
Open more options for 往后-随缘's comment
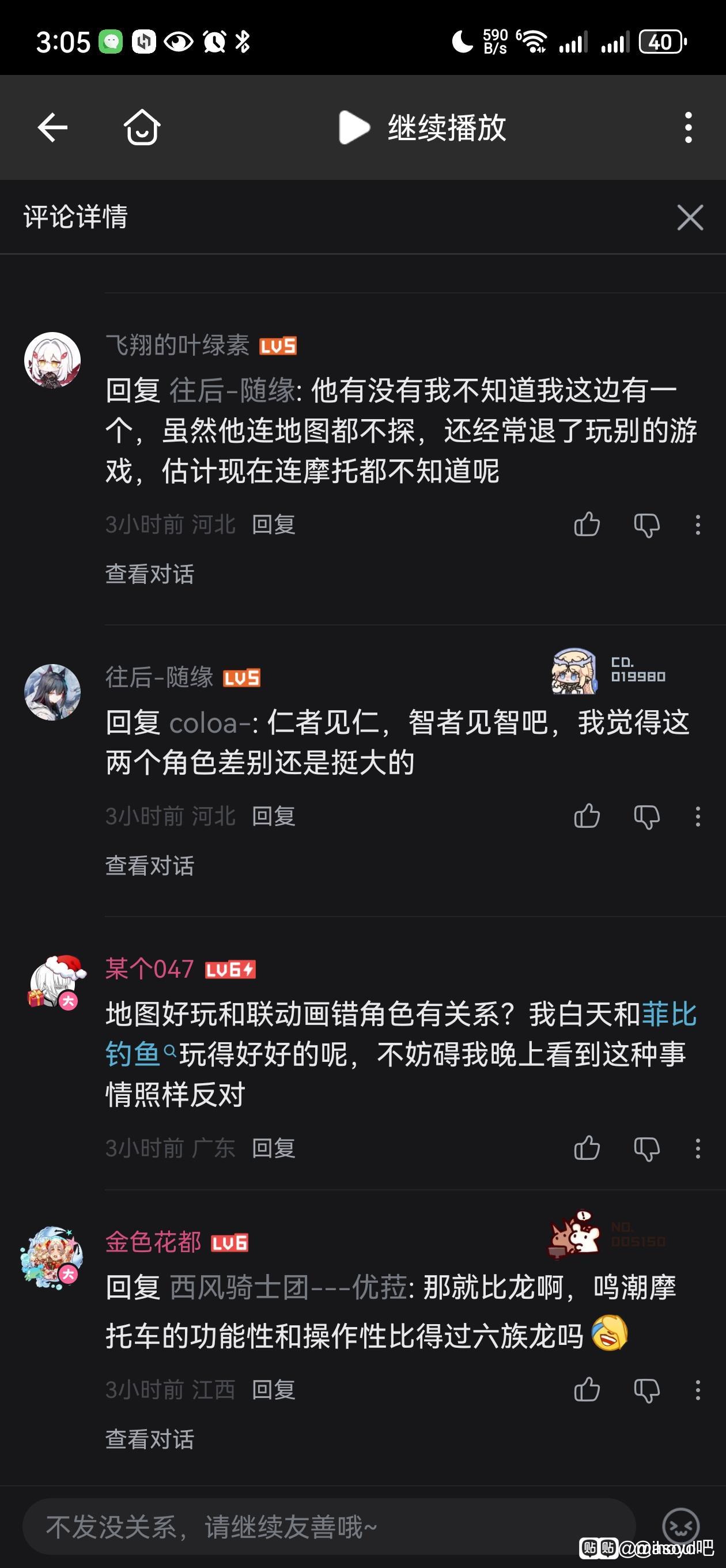coord(697,816)
